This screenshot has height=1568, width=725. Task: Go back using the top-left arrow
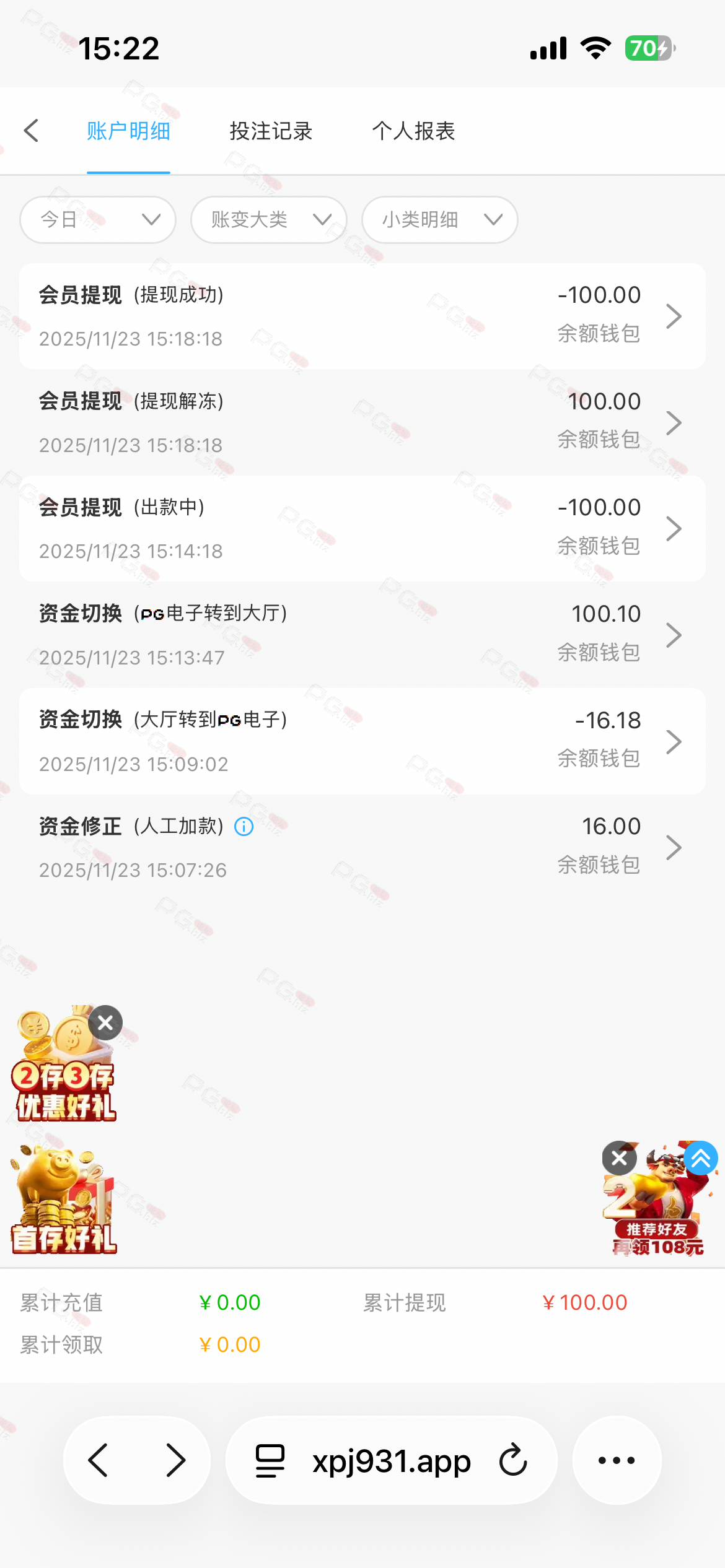pos(32,131)
